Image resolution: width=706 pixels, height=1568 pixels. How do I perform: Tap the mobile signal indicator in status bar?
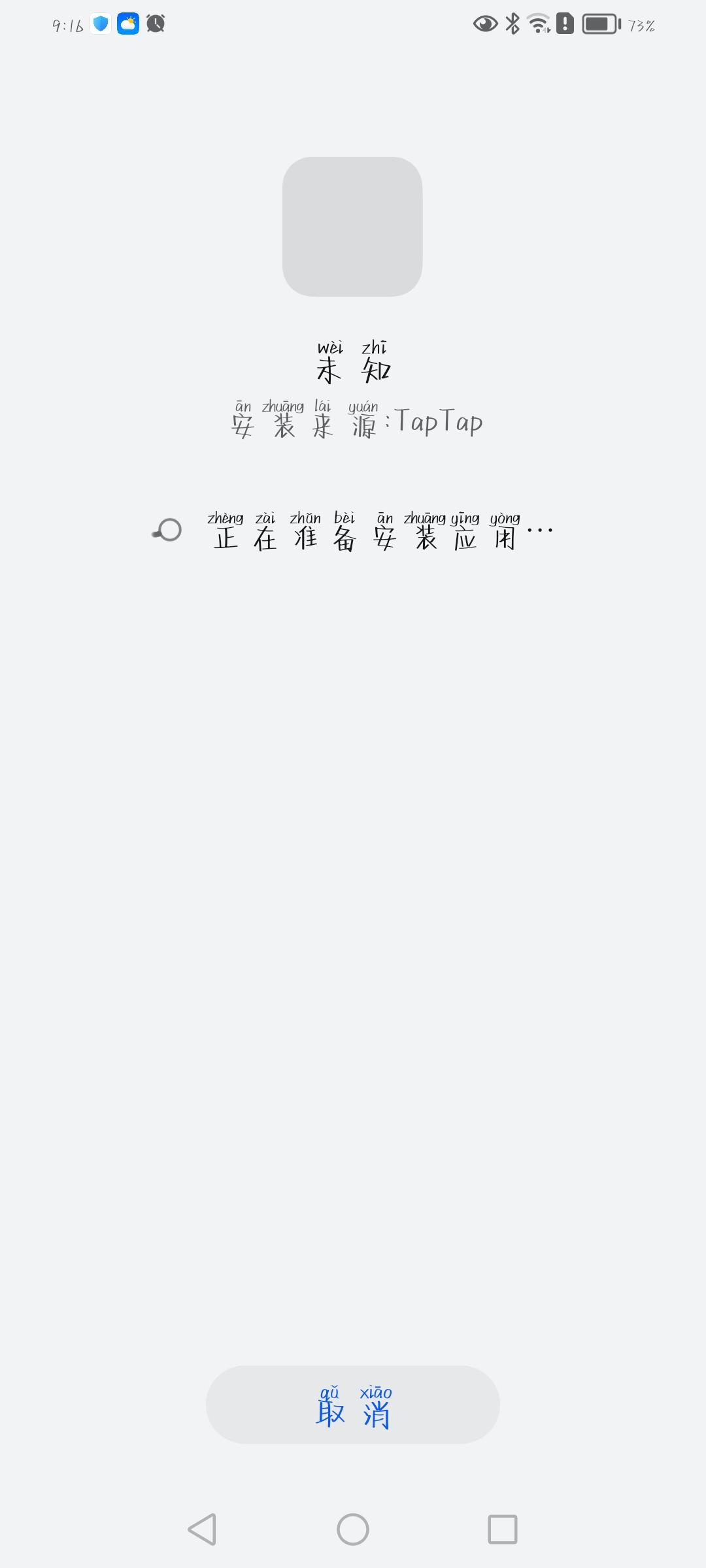click(546, 29)
